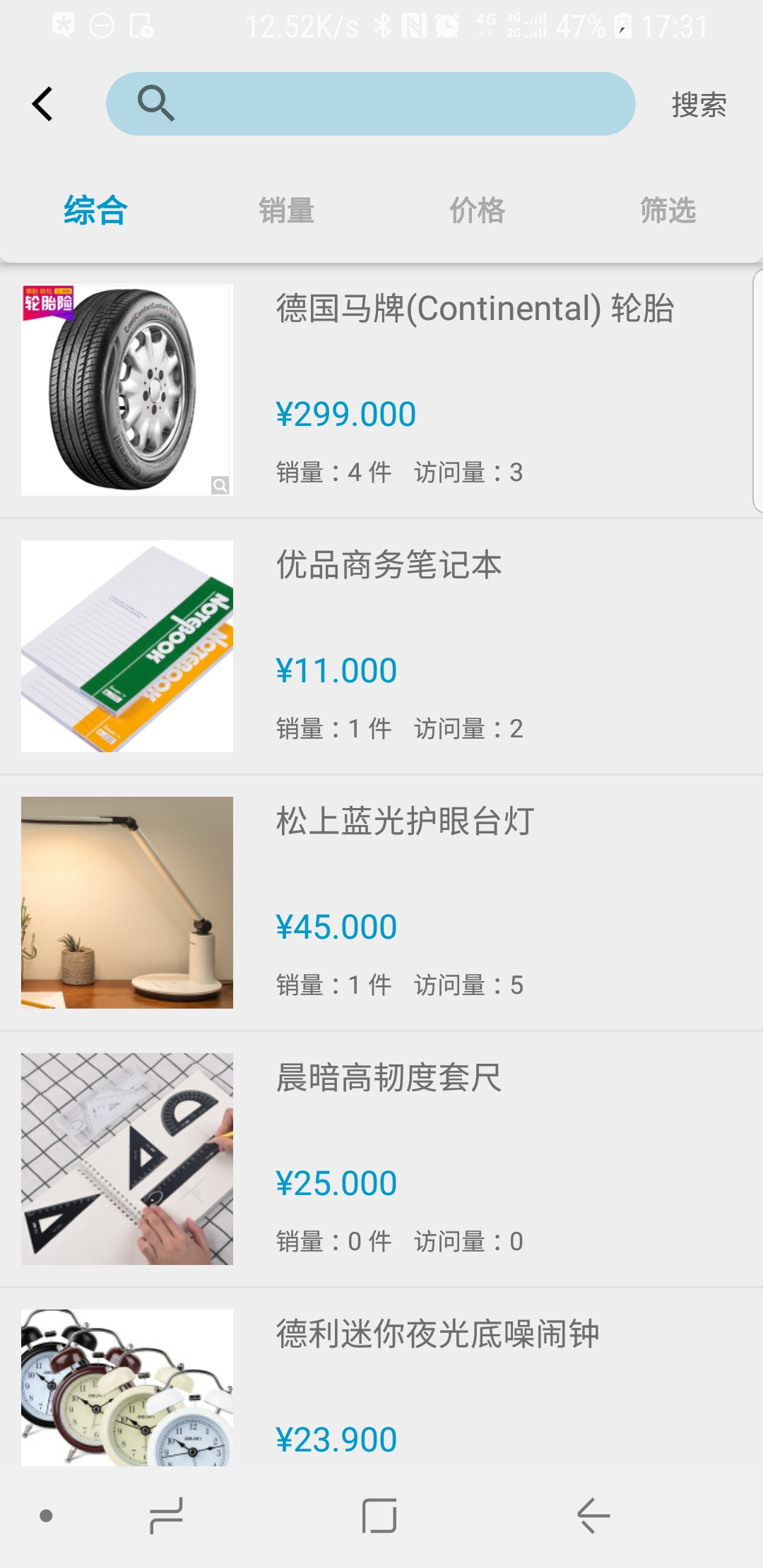Open the 筛选 filter options
Viewport: 763px width, 1568px height.
[x=668, y=210]
